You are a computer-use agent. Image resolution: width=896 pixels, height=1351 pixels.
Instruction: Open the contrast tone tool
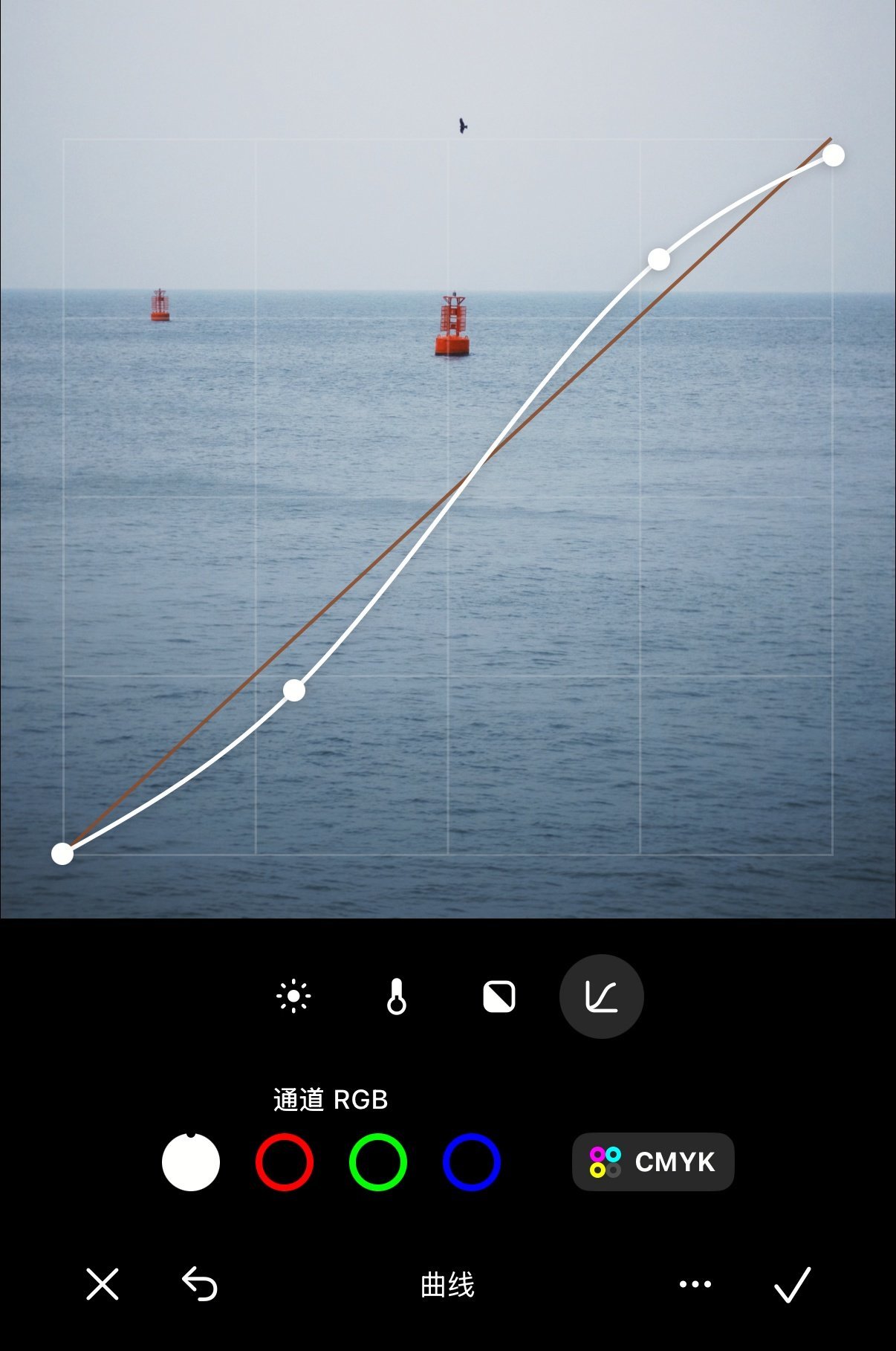pyautogui.click(x=499, y=997)
